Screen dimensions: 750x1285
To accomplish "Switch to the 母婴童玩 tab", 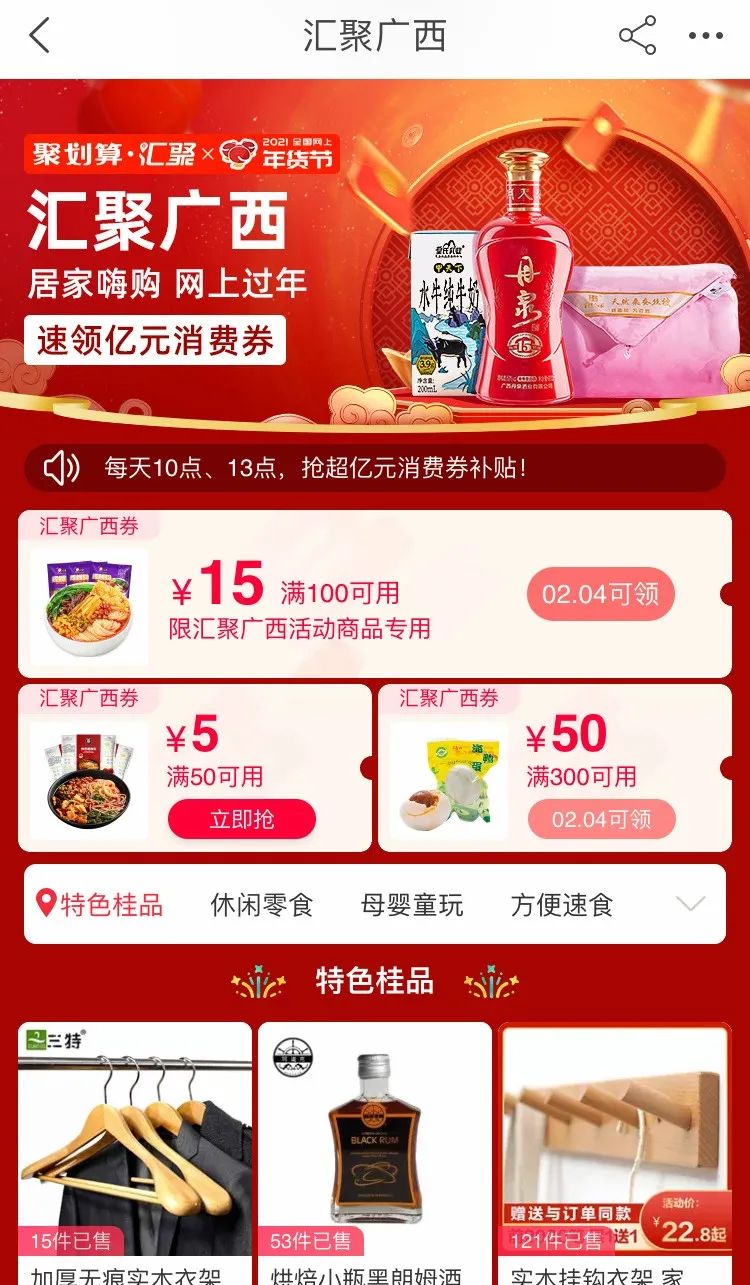I will [x=411, y=905].
